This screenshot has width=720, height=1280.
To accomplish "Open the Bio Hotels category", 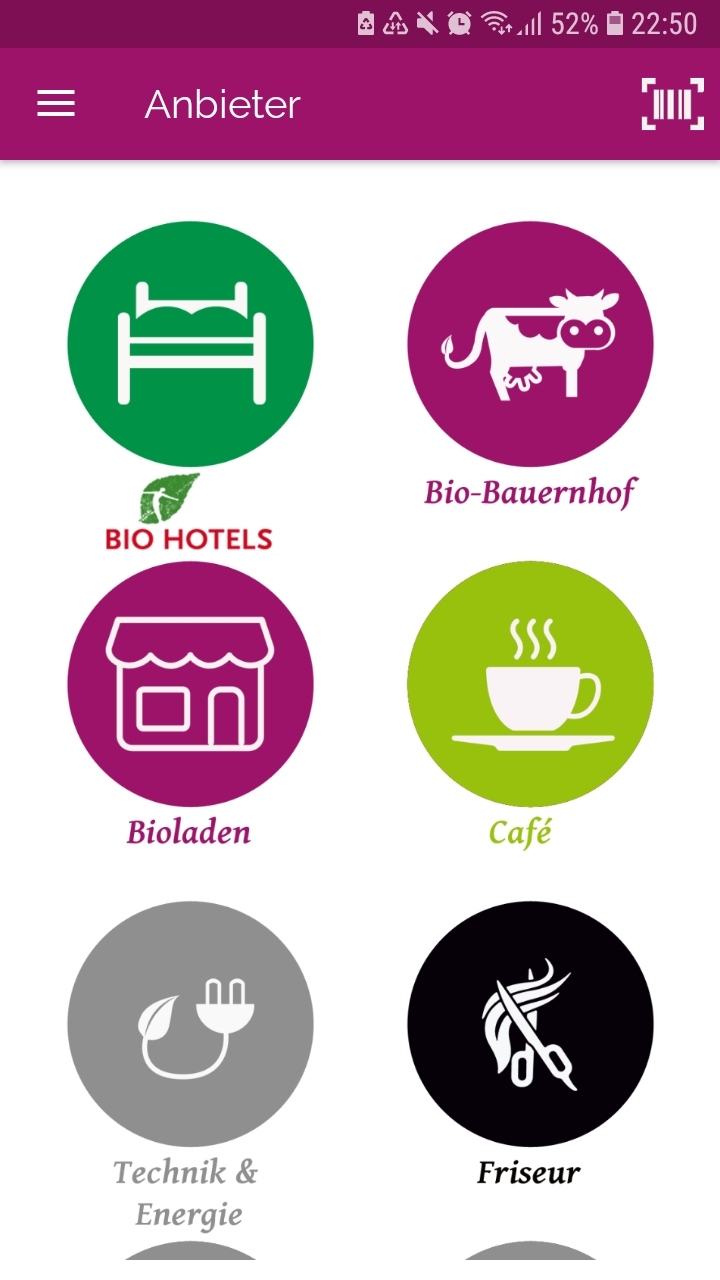I will [x=190, y=344].
